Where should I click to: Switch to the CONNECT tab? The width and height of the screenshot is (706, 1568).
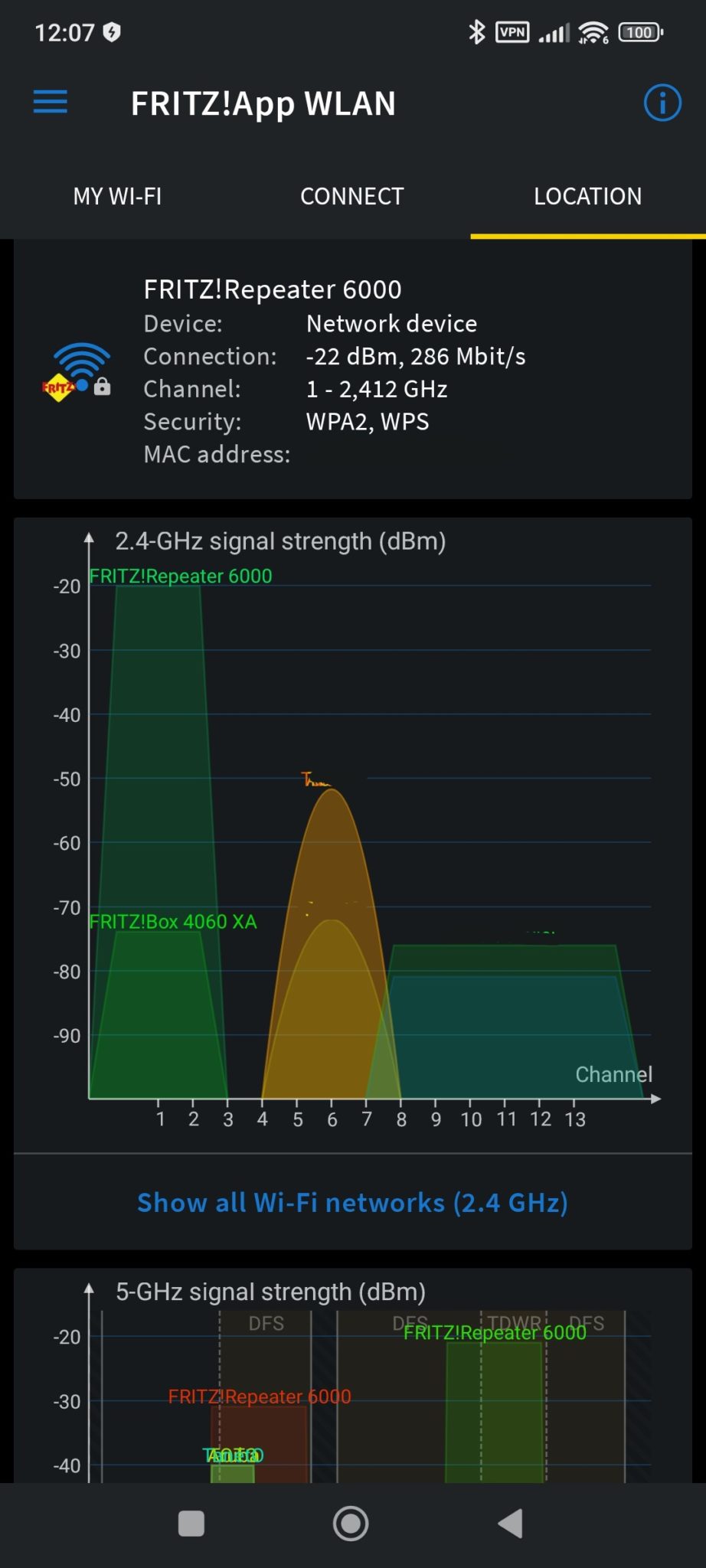(x=352, y=196)
